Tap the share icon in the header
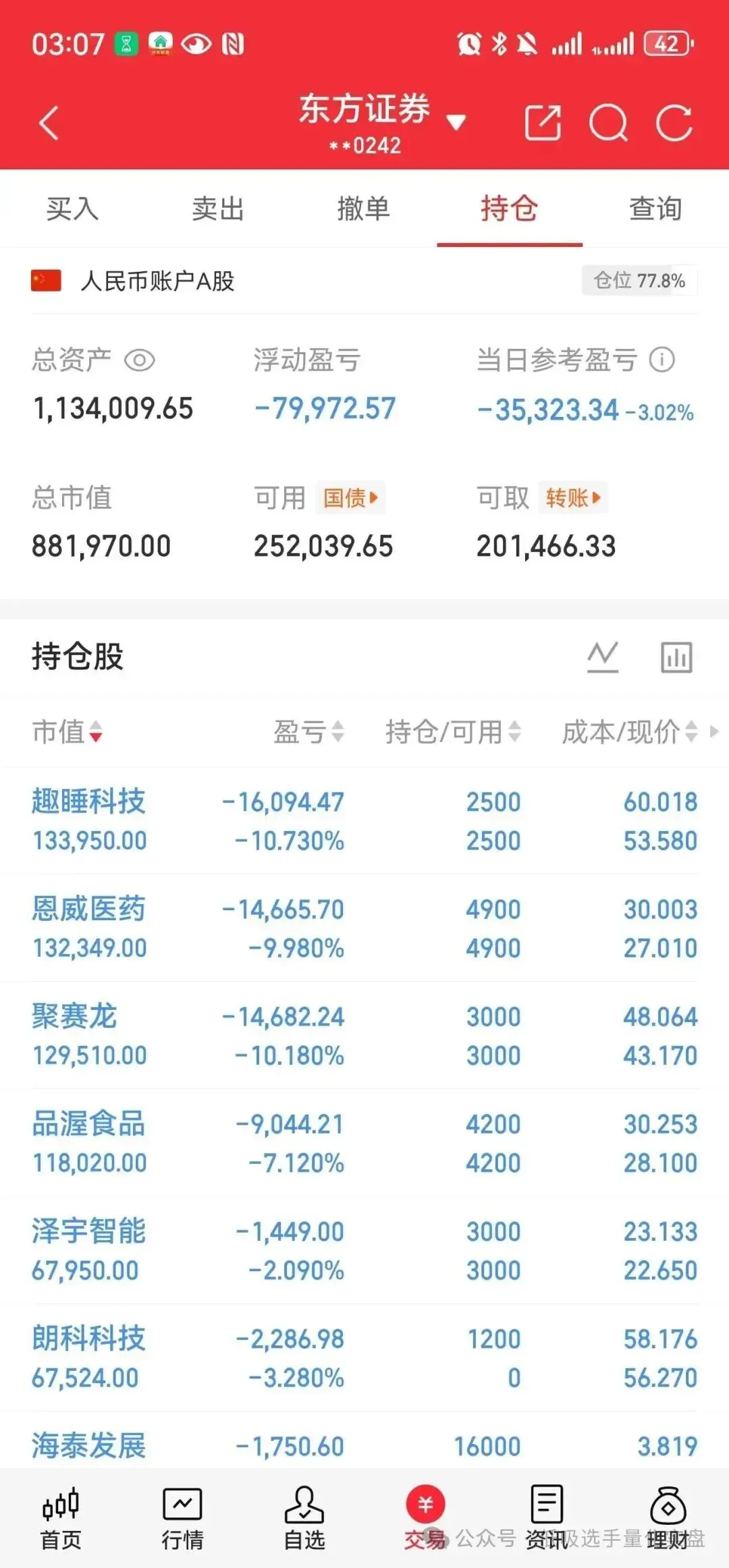The width and height of the screenshot is (729, 1568). point(543,123)
